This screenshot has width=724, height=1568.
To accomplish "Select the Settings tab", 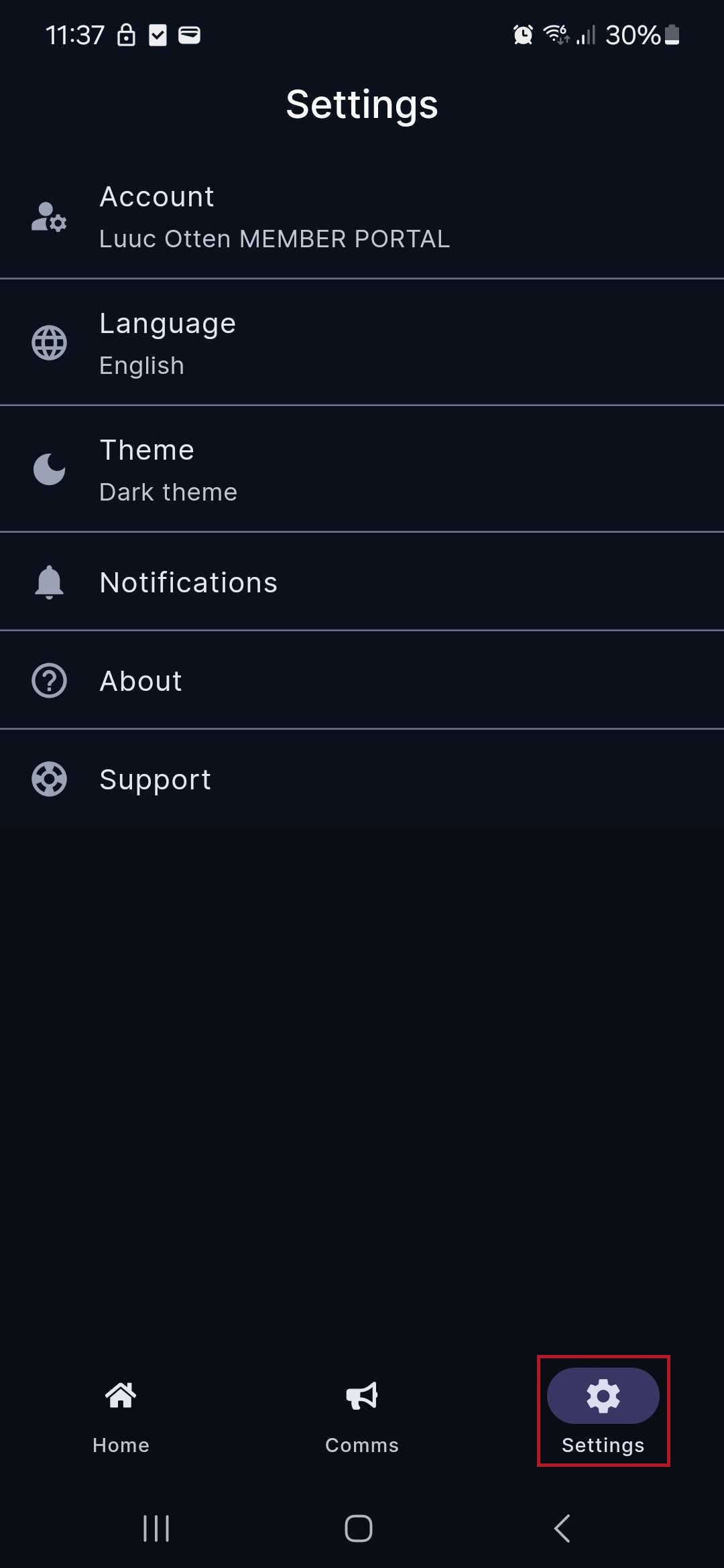I will (603, 1411).
